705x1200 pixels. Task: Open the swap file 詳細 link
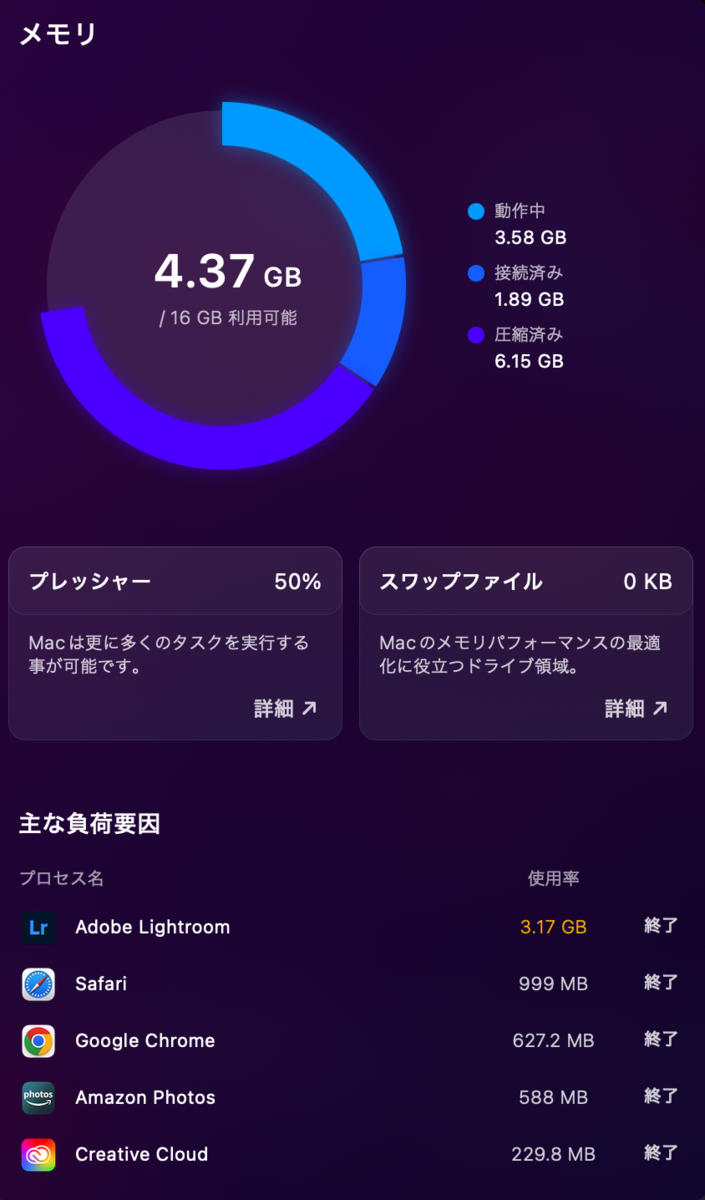tap(636, 708)
